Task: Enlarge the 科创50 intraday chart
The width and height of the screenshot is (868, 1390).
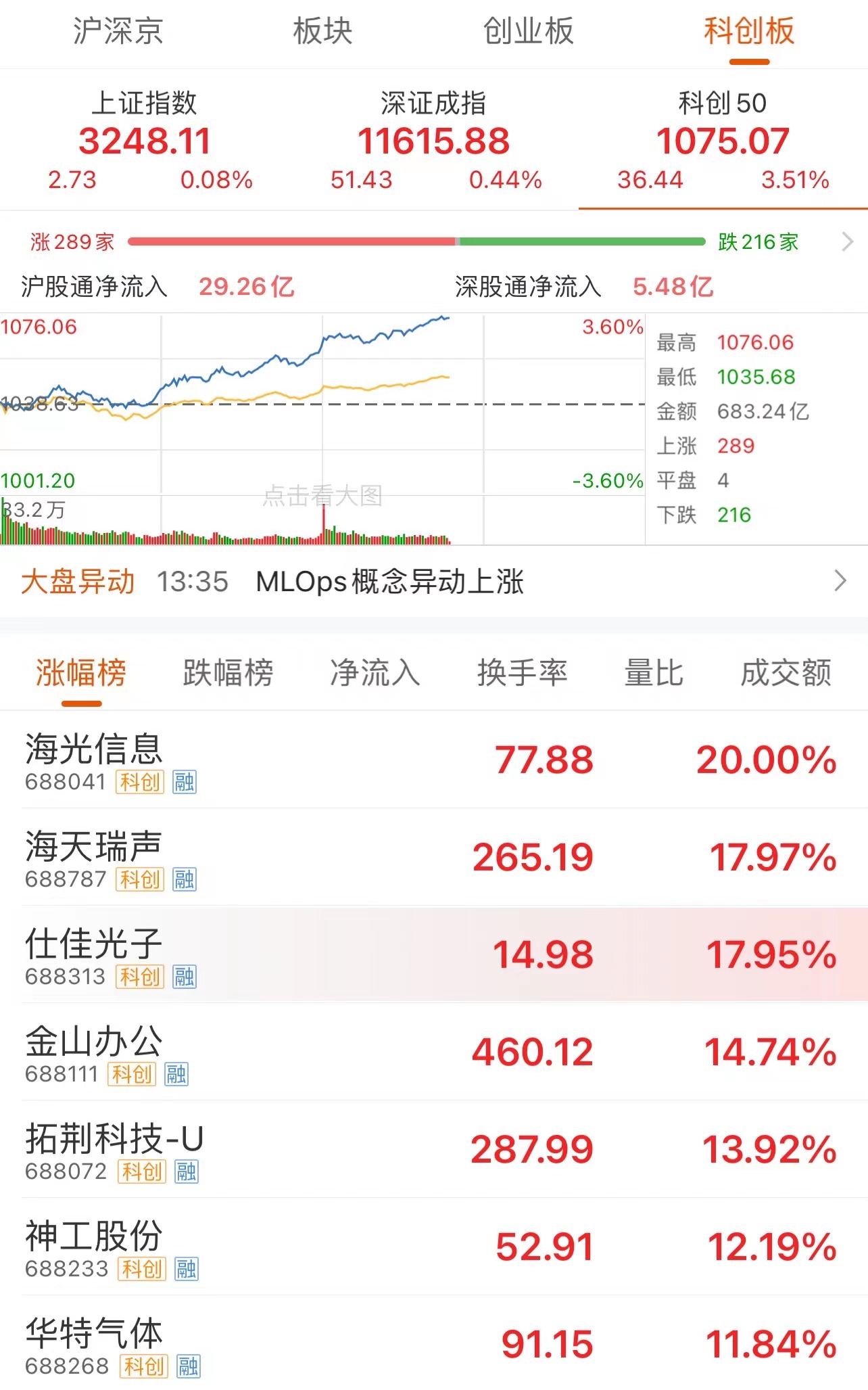Action: tap(322, 429)
